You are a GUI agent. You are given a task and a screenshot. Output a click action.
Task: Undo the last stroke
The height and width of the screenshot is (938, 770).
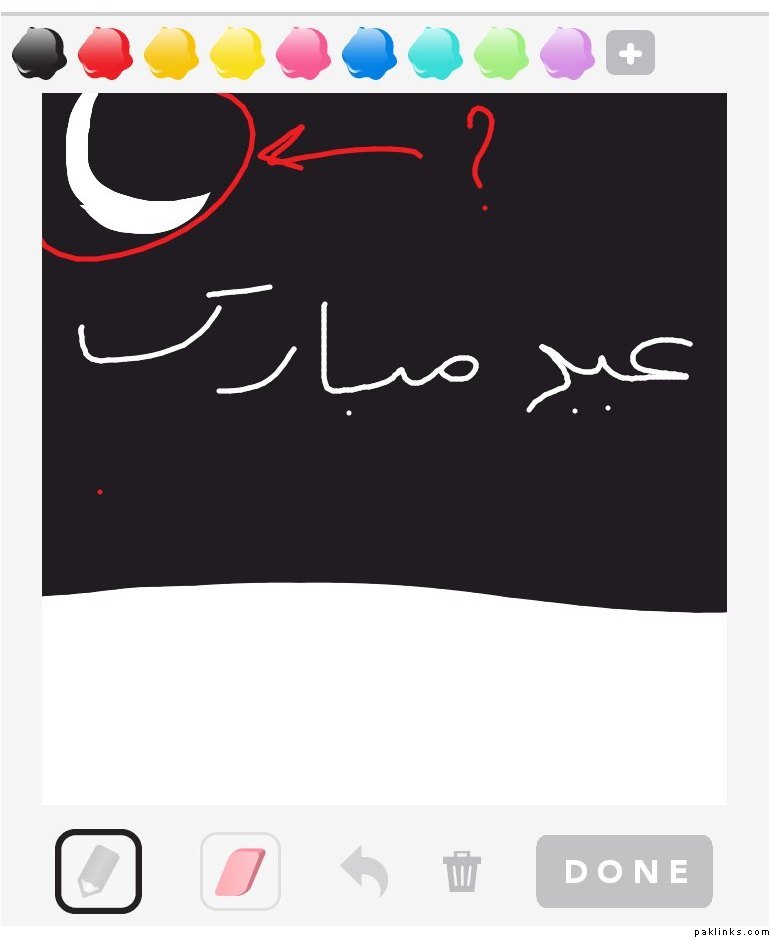pyautogui.click(x=364, y=871)
